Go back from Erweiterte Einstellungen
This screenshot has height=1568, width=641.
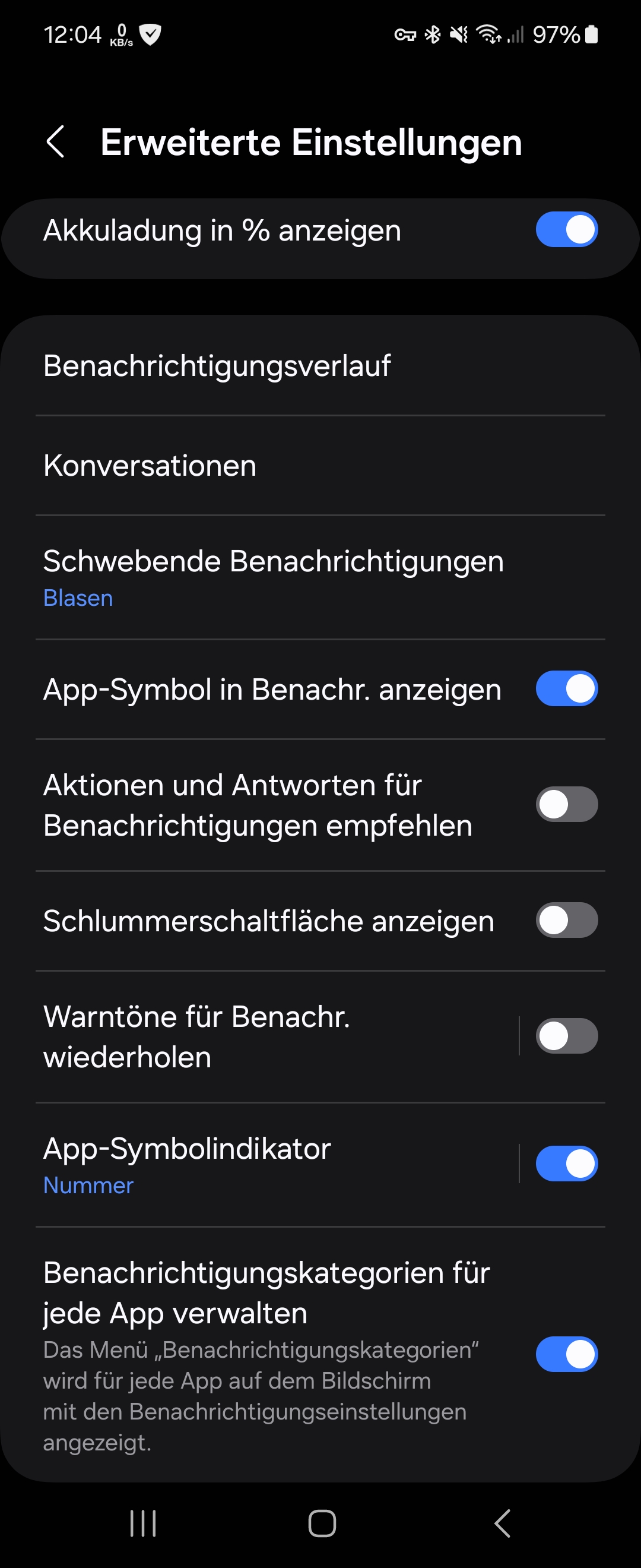pyautogui.click(x=55, y=143)
